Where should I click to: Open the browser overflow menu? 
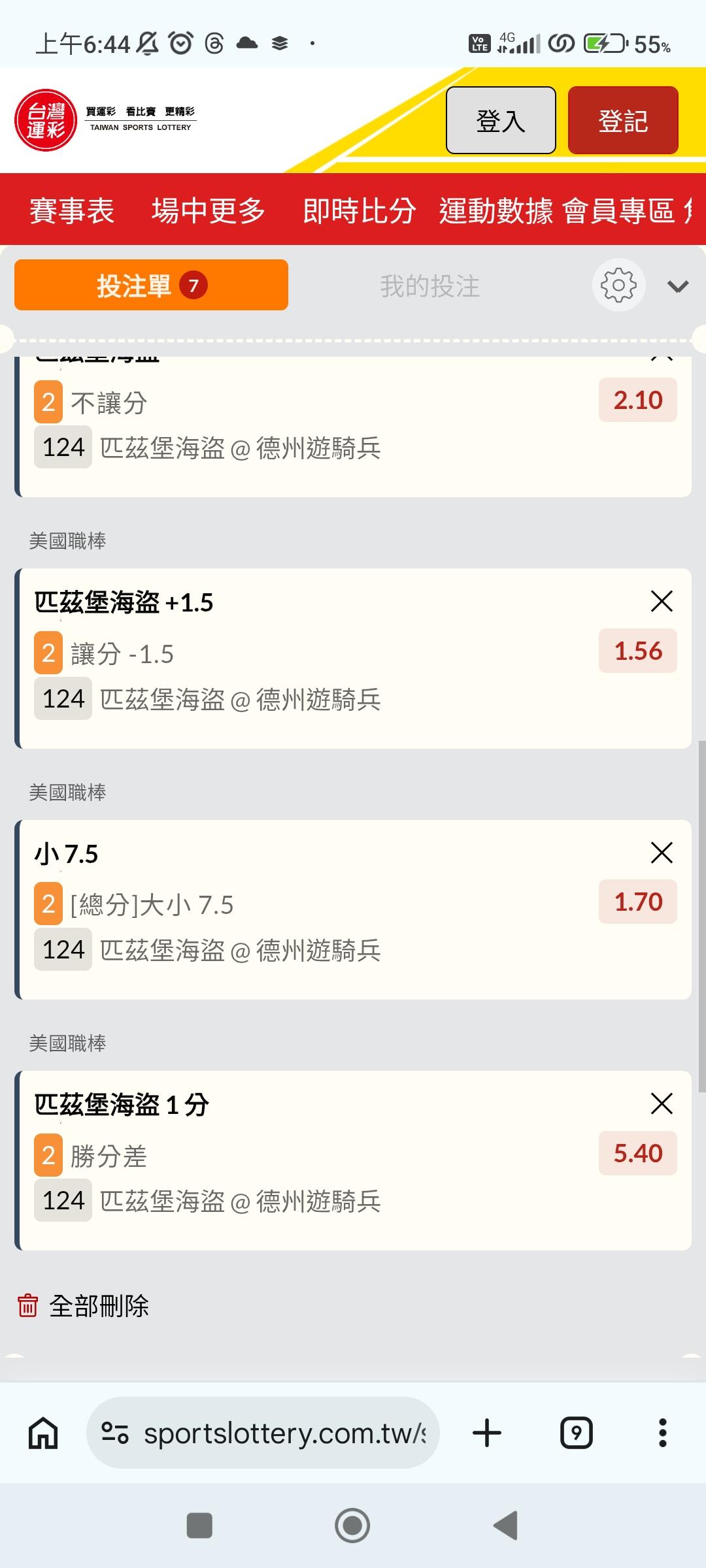(662, 1433)
